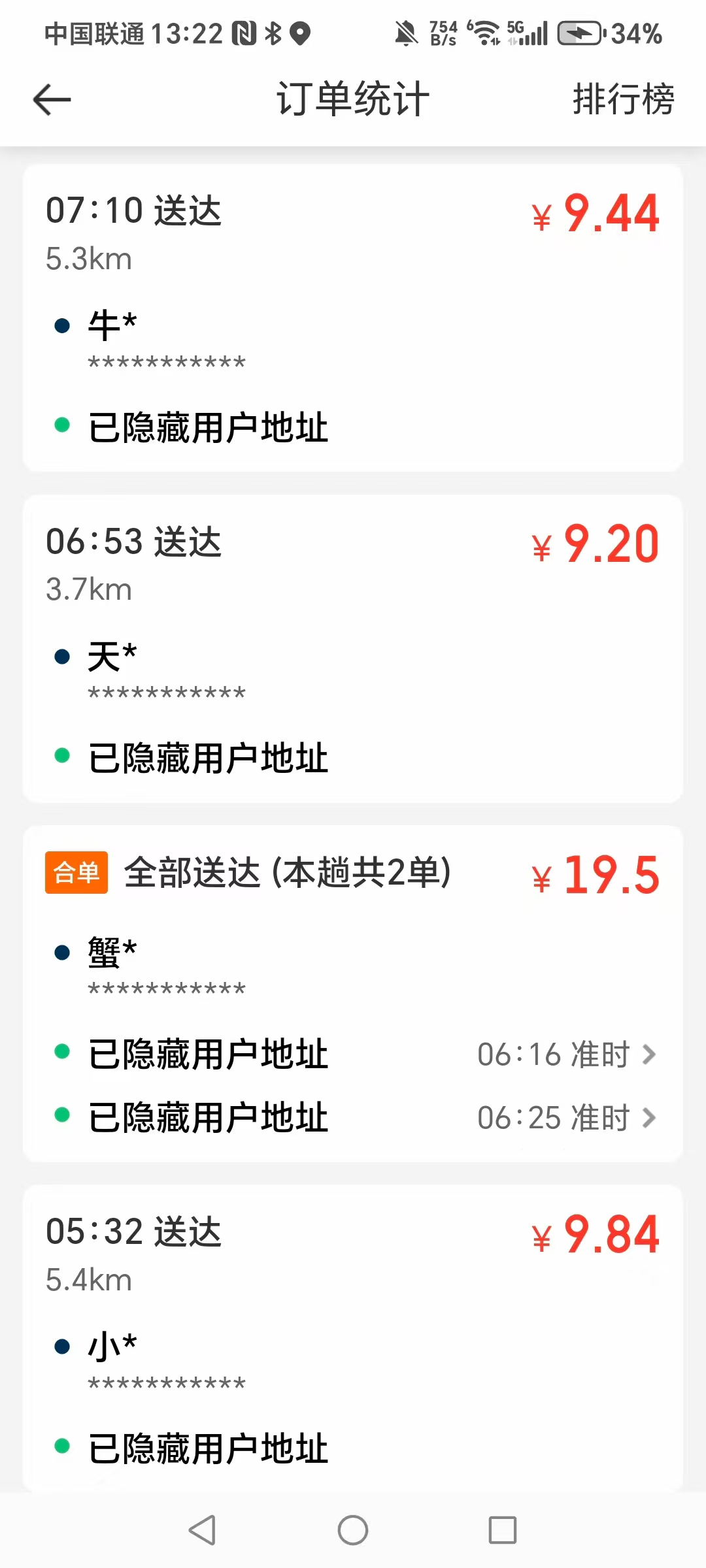Go back from the 订单统计 page
The width and height of the screenshot is (706, 1568).
point(52,100)
